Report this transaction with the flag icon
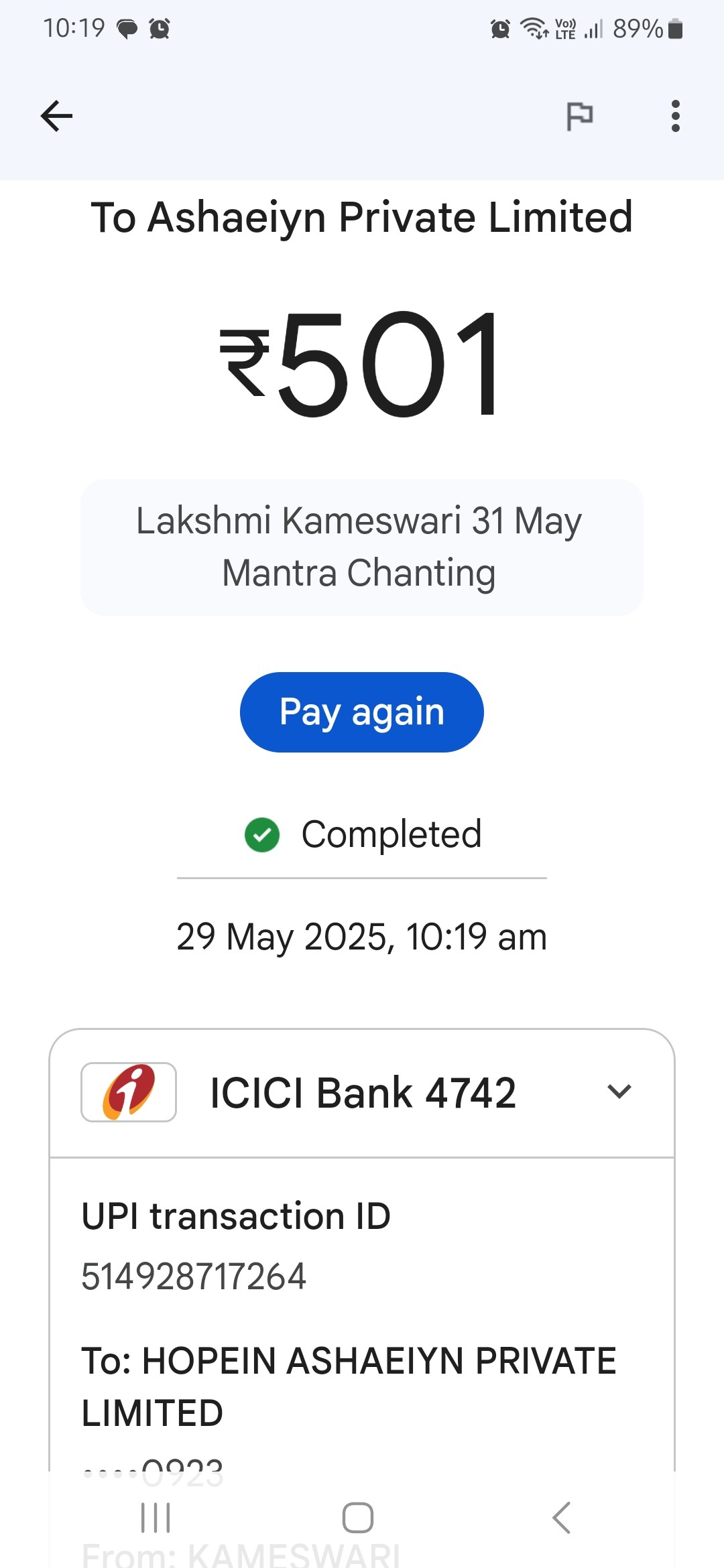The image size is (724, 1568). (580, 116)
